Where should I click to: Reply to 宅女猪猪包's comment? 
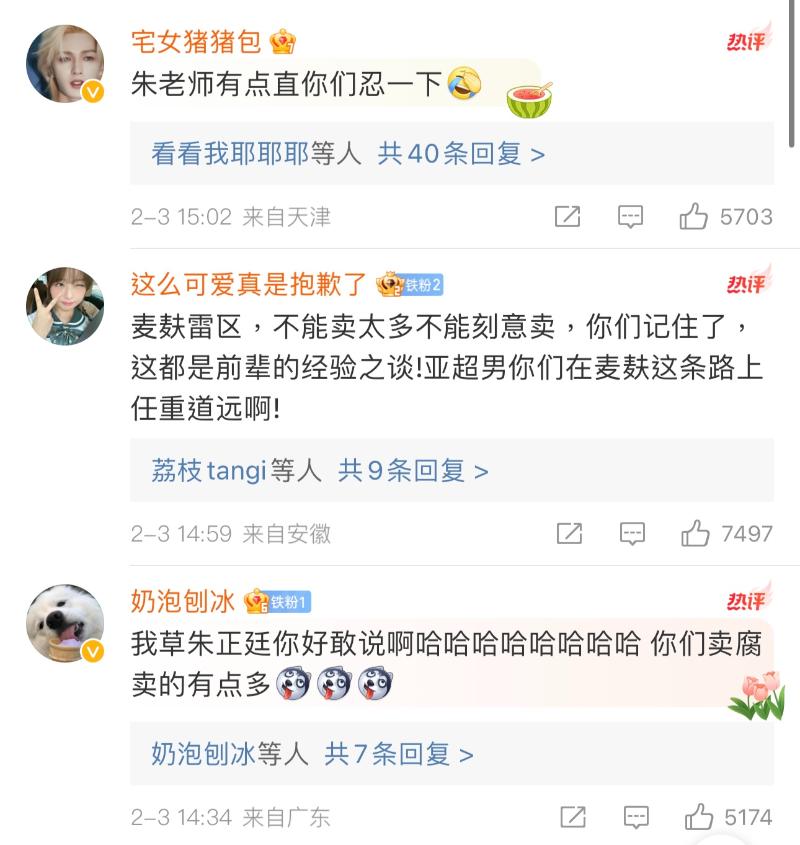[630, 216]
